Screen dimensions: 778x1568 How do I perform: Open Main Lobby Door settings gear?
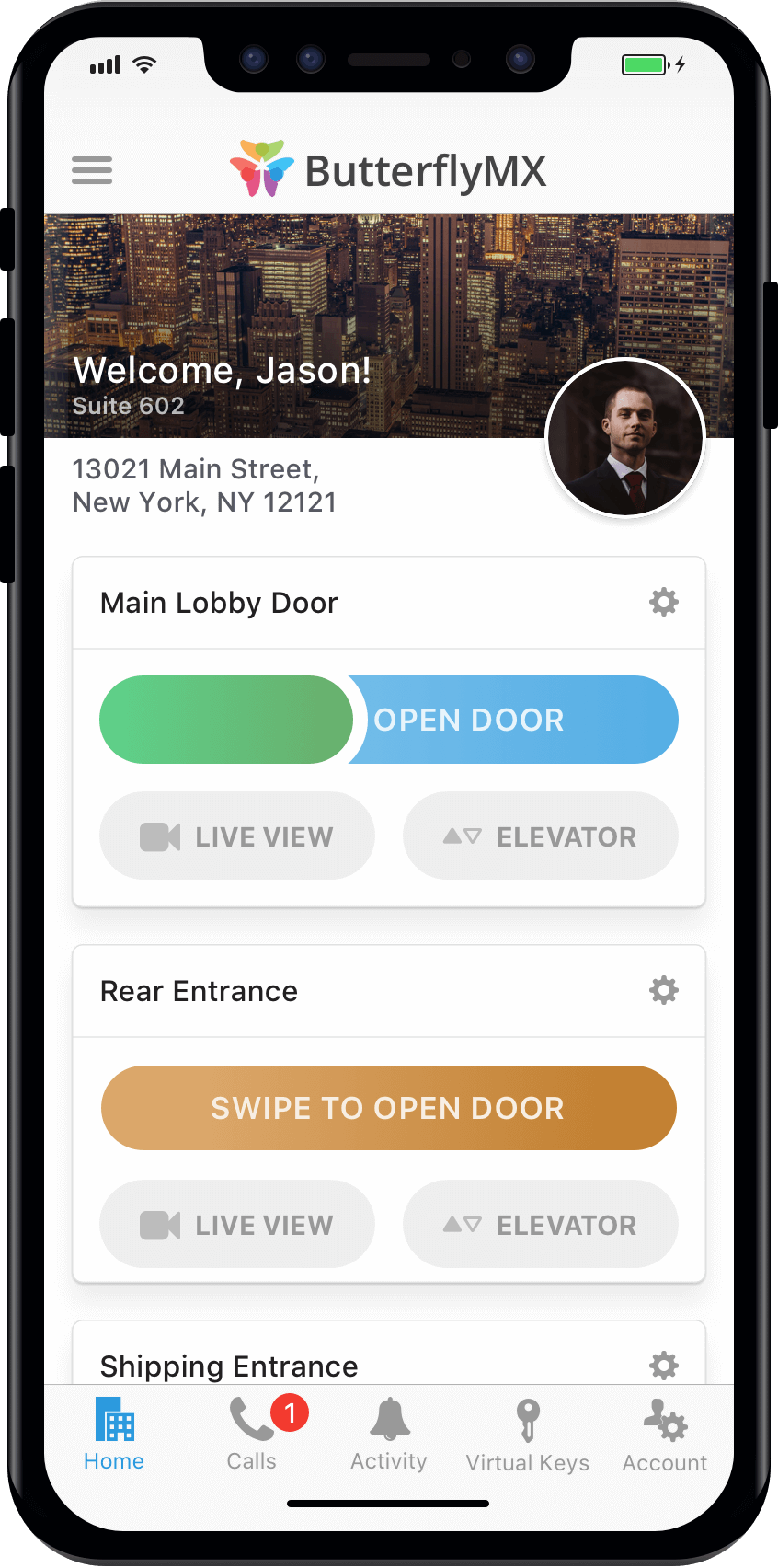pyautogui.click(x=663, y=603)
